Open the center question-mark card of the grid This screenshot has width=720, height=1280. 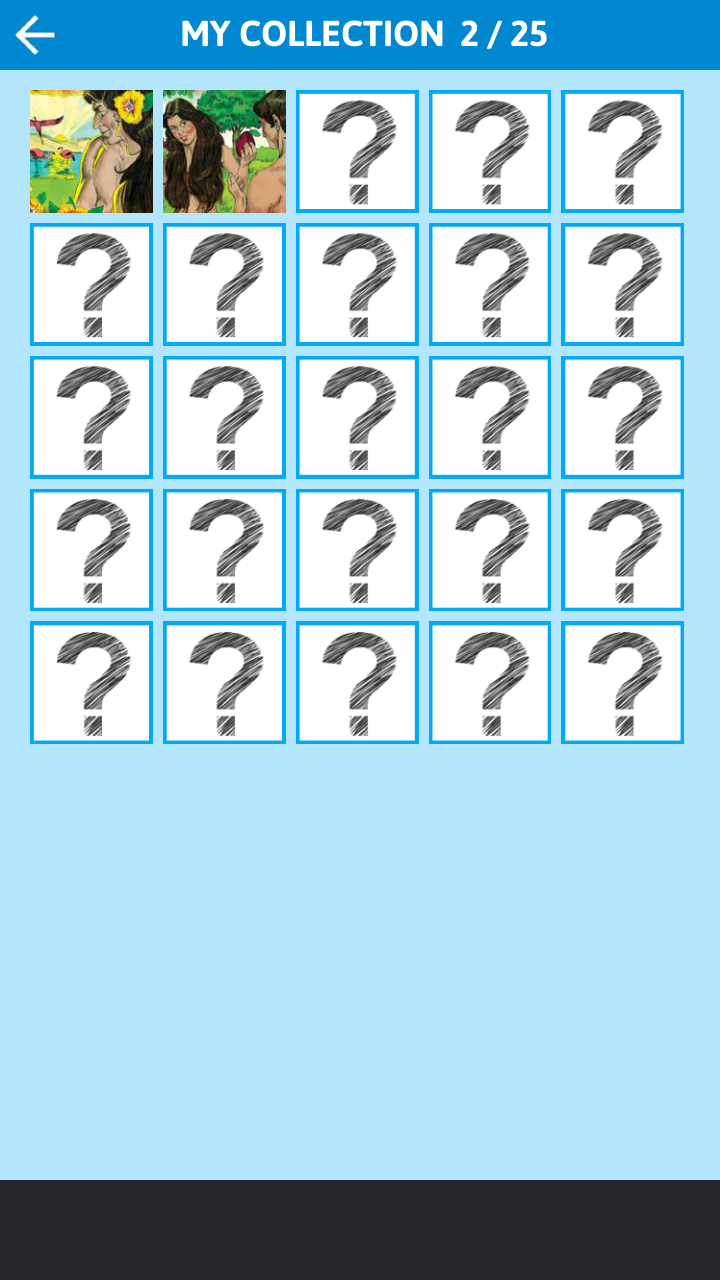357,417
